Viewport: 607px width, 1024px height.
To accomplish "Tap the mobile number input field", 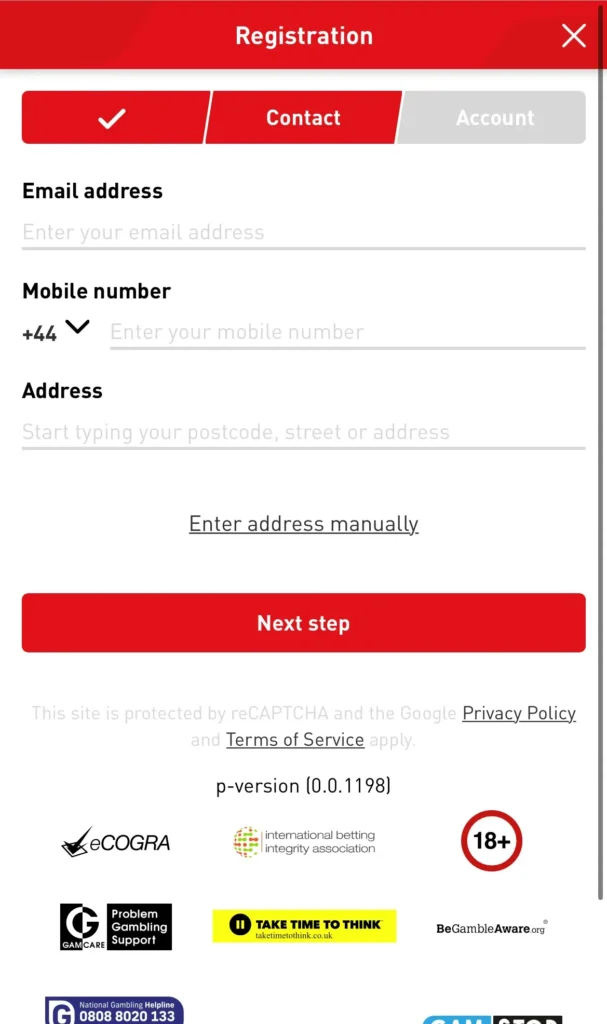I will (346, 332).
